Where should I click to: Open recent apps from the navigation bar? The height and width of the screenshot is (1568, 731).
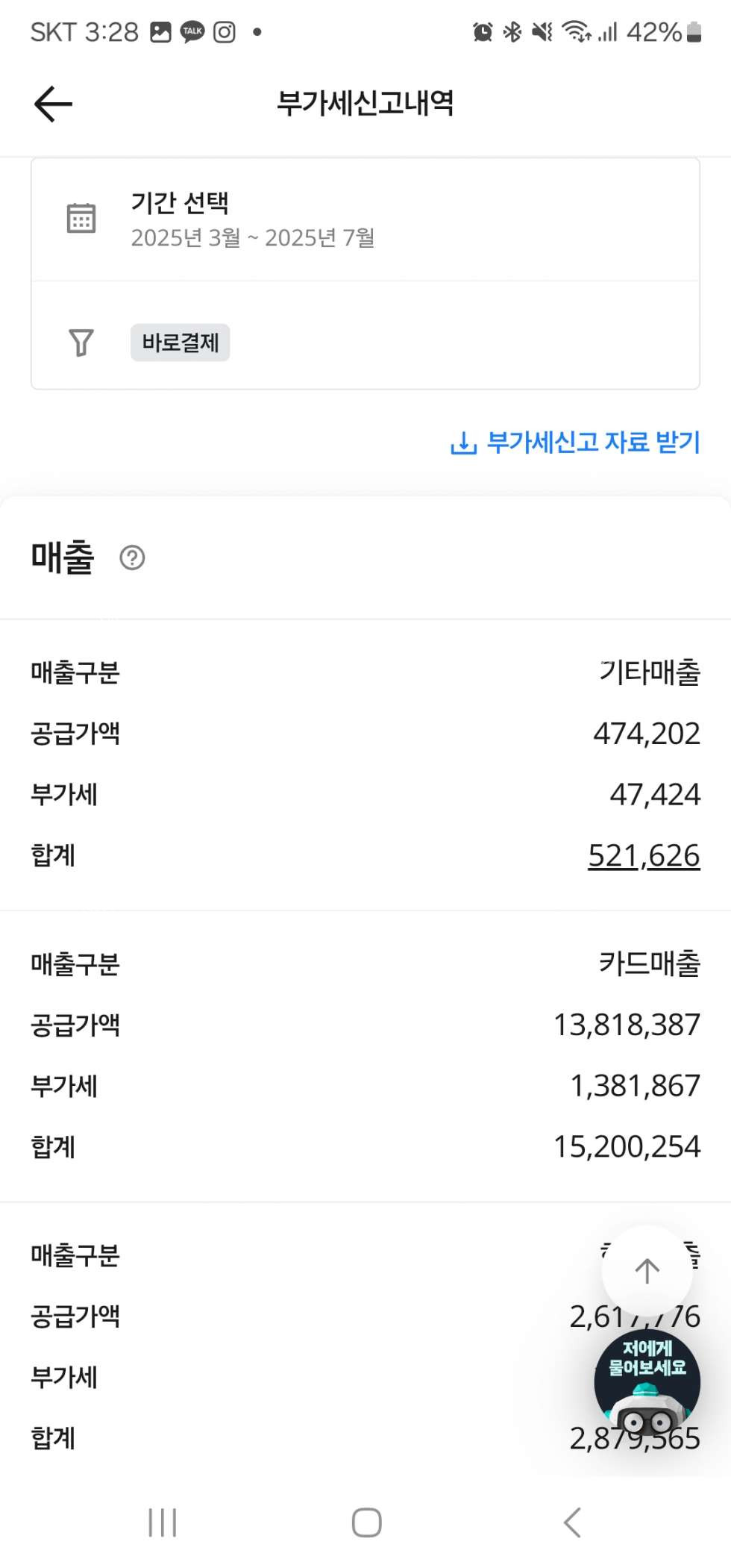pos(163,1523)
